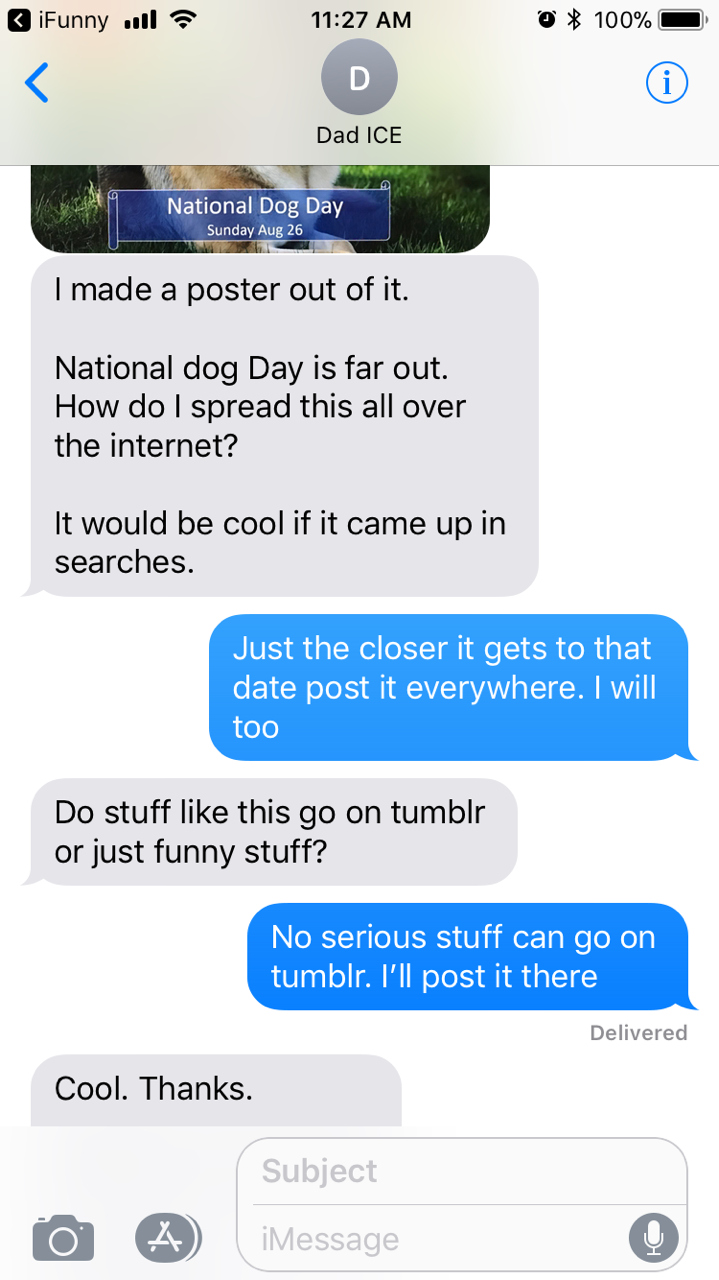Open conversation details info icon

(666, 83)
